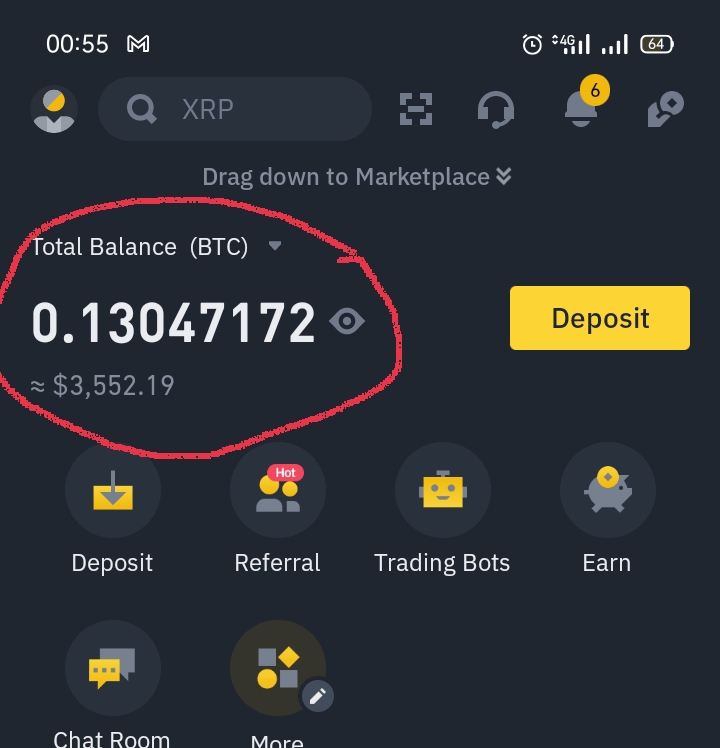Open the notifications bell

(x=581, y=108)
